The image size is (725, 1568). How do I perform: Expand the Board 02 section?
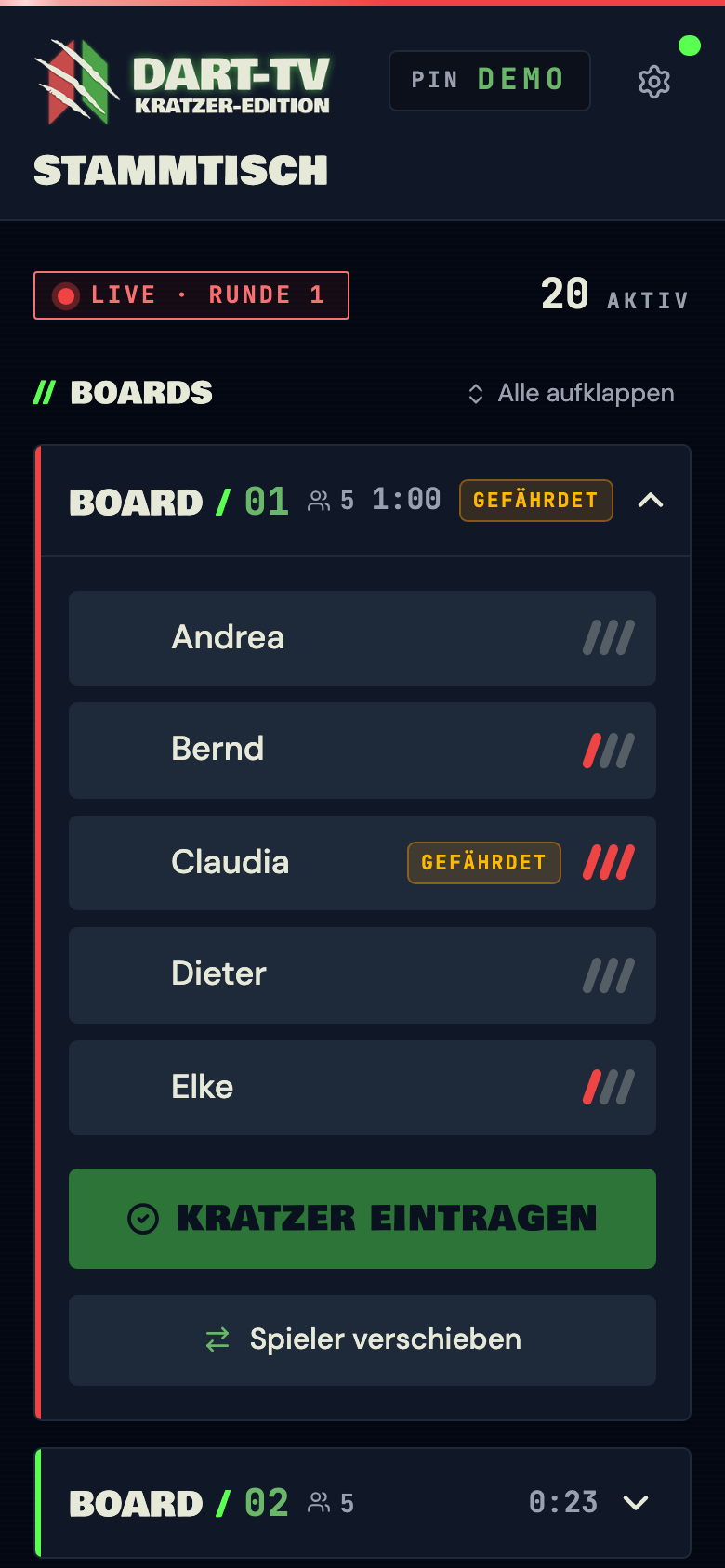(636, 1503)
